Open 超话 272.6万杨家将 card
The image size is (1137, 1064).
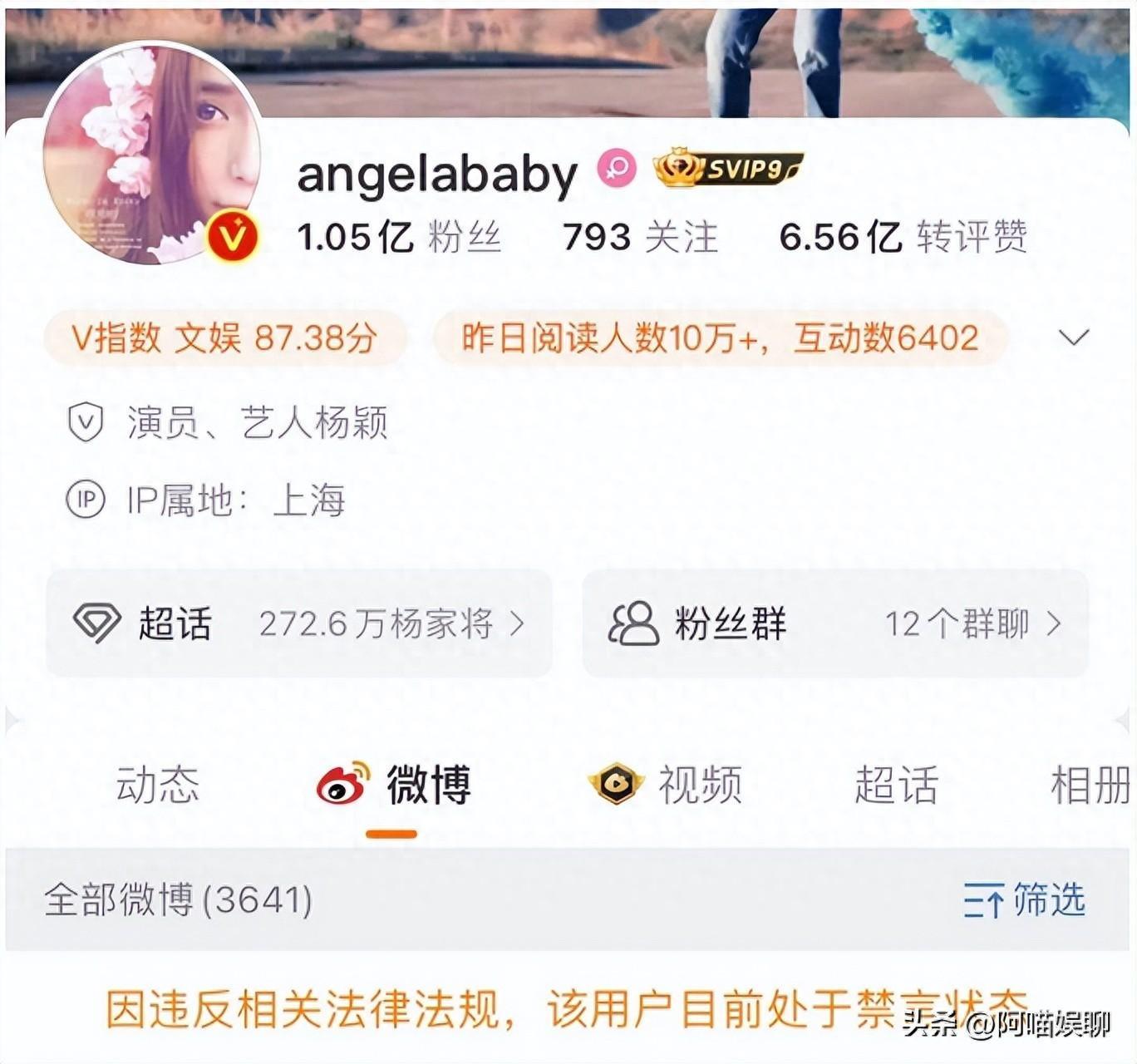point(299,623)
